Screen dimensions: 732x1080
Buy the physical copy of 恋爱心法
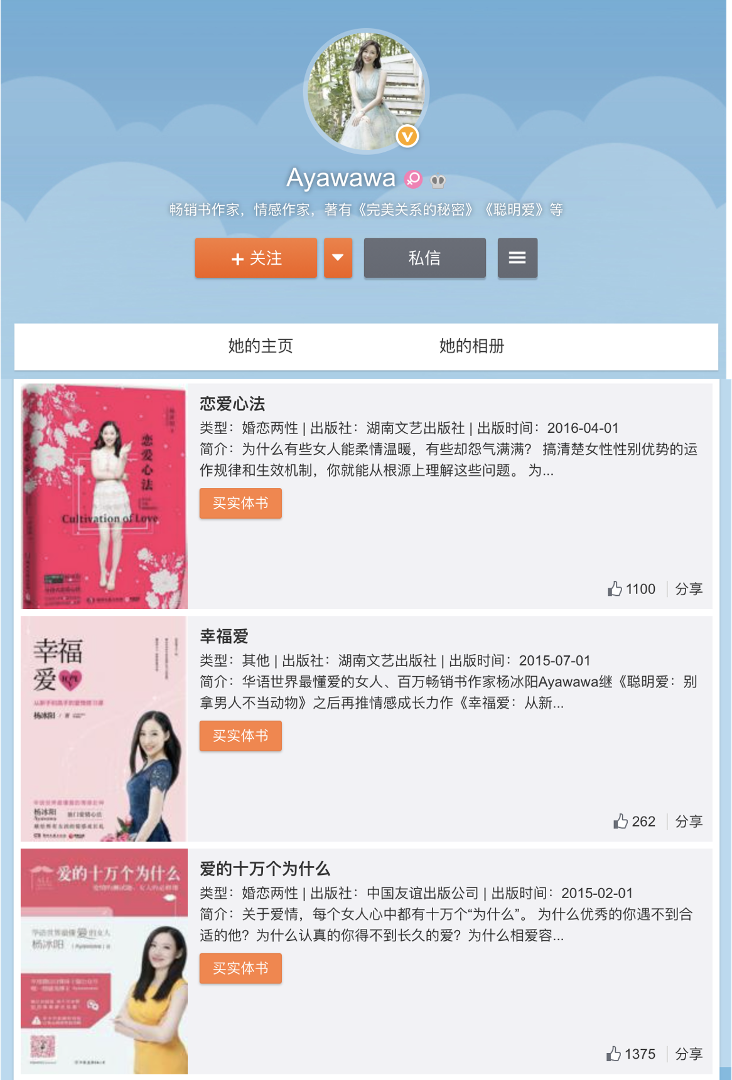click(x=240, y=503)
